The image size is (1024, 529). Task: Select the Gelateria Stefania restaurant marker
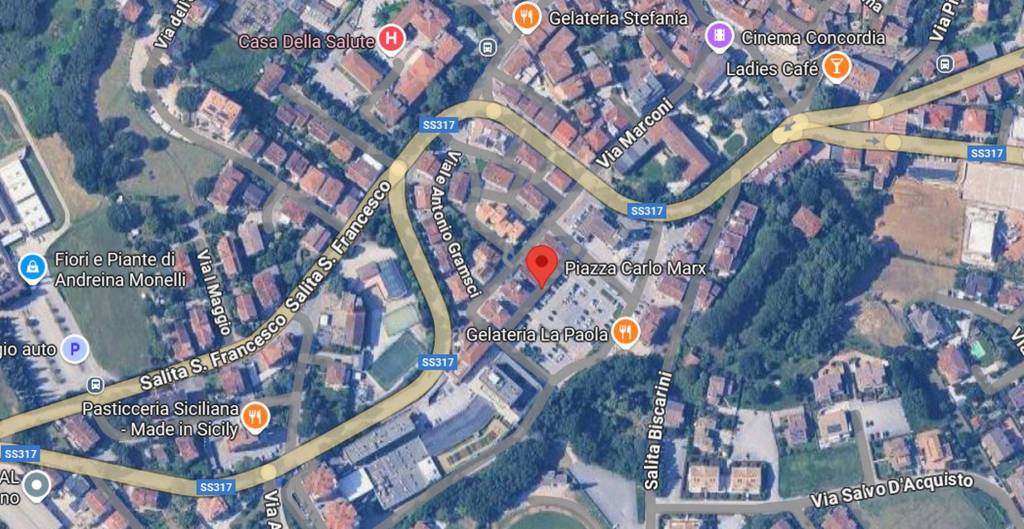527,16
